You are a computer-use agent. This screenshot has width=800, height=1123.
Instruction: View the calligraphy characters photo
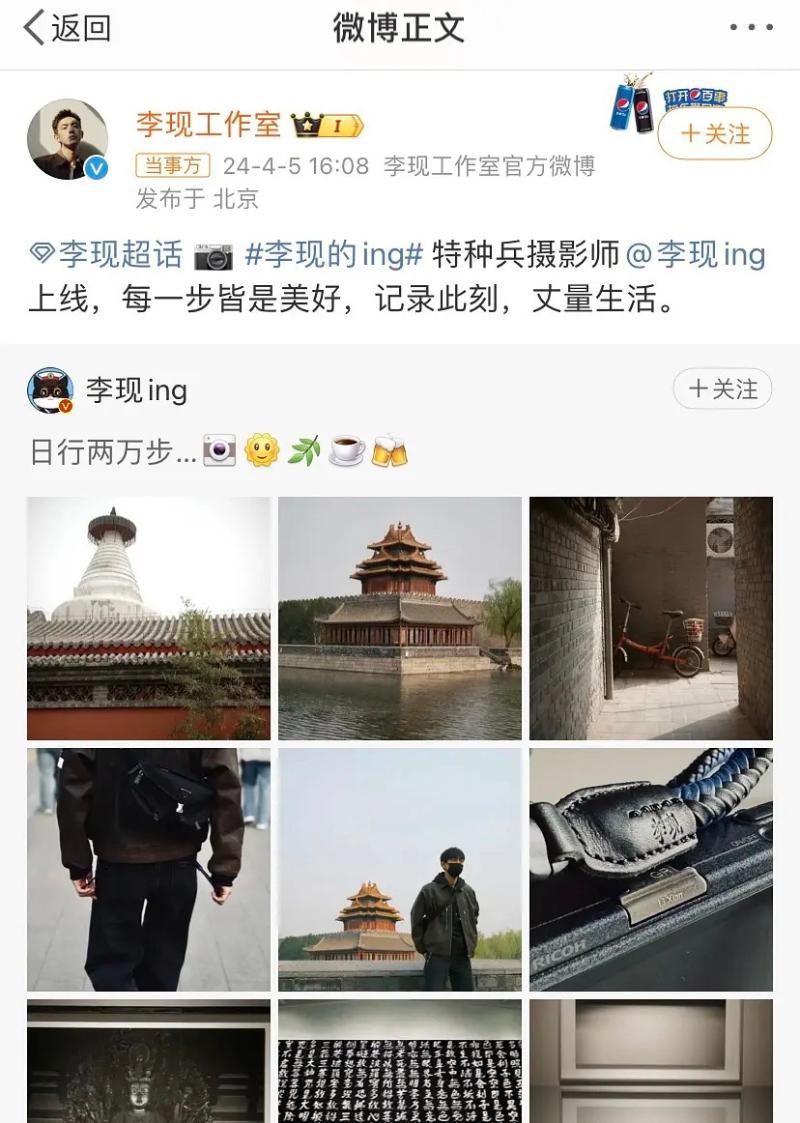pos(400,1061)
